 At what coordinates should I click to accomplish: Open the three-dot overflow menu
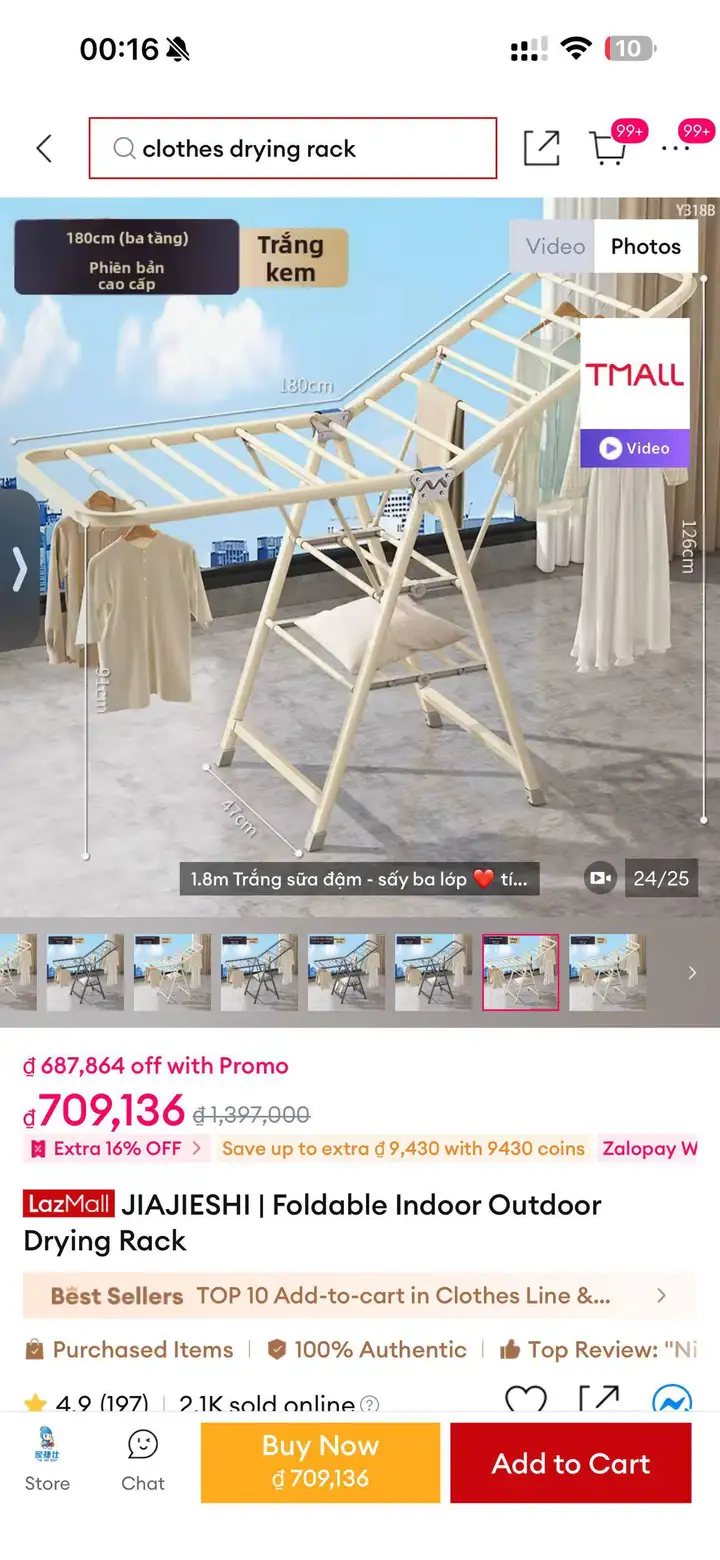(676, 148)
